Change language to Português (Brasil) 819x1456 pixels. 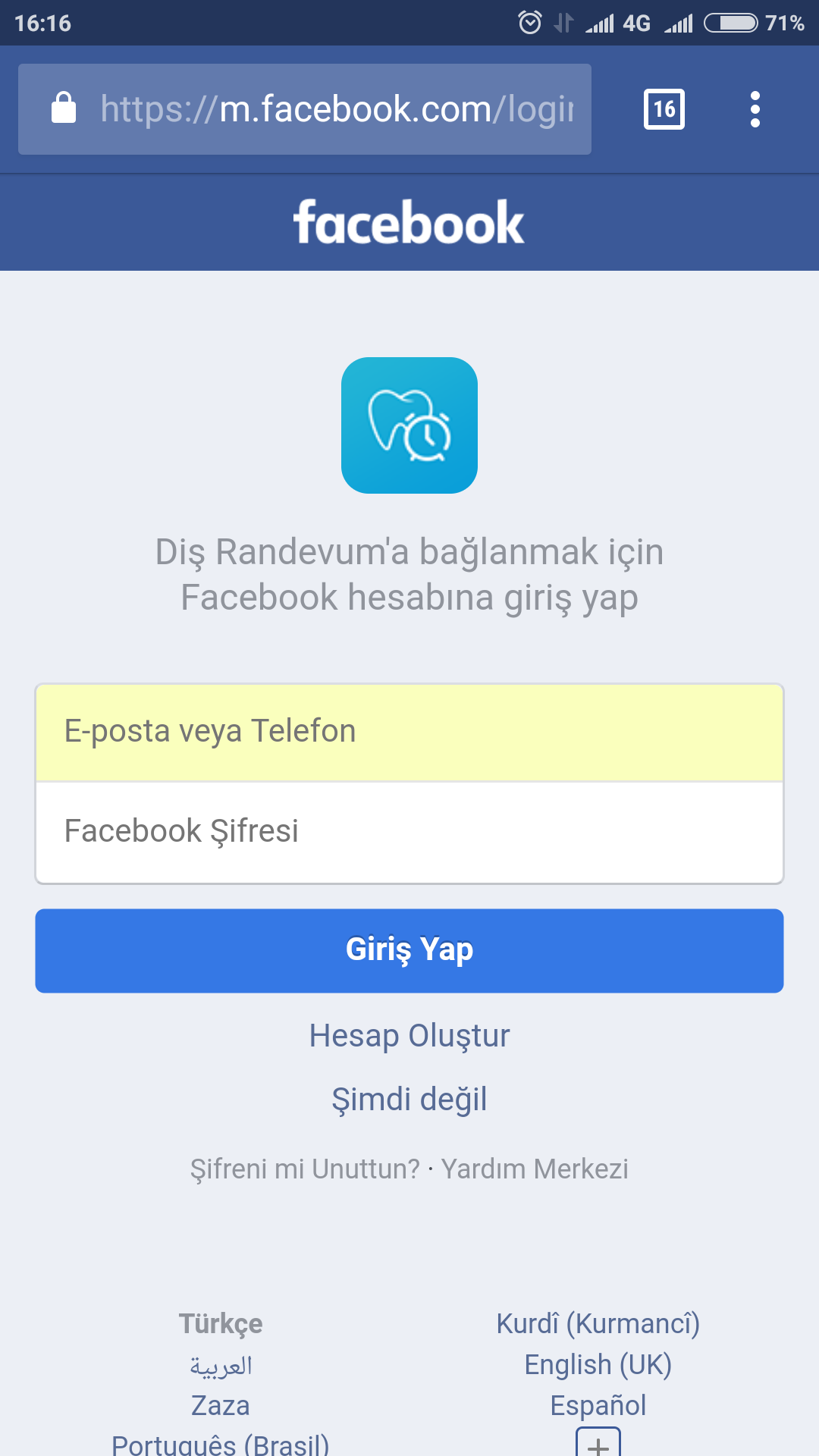[x=221, y=1444]
